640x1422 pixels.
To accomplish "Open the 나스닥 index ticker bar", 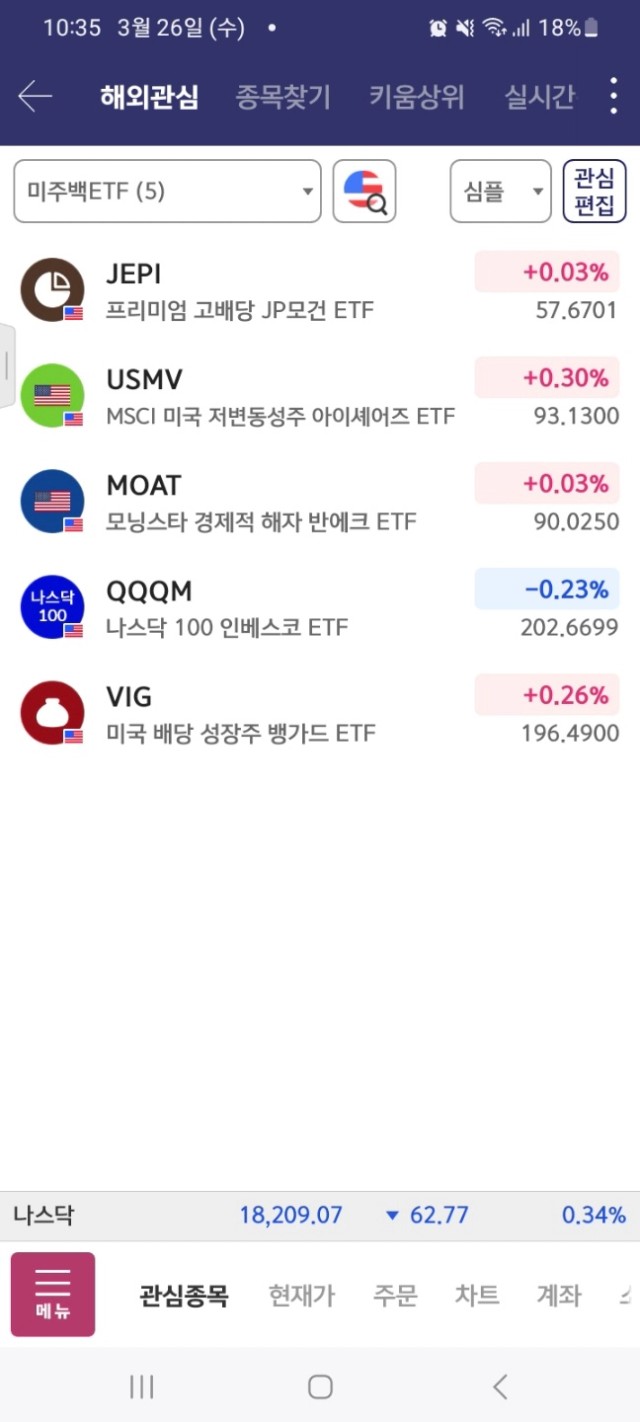I will pyautogui.click(x=320, y=1216).
